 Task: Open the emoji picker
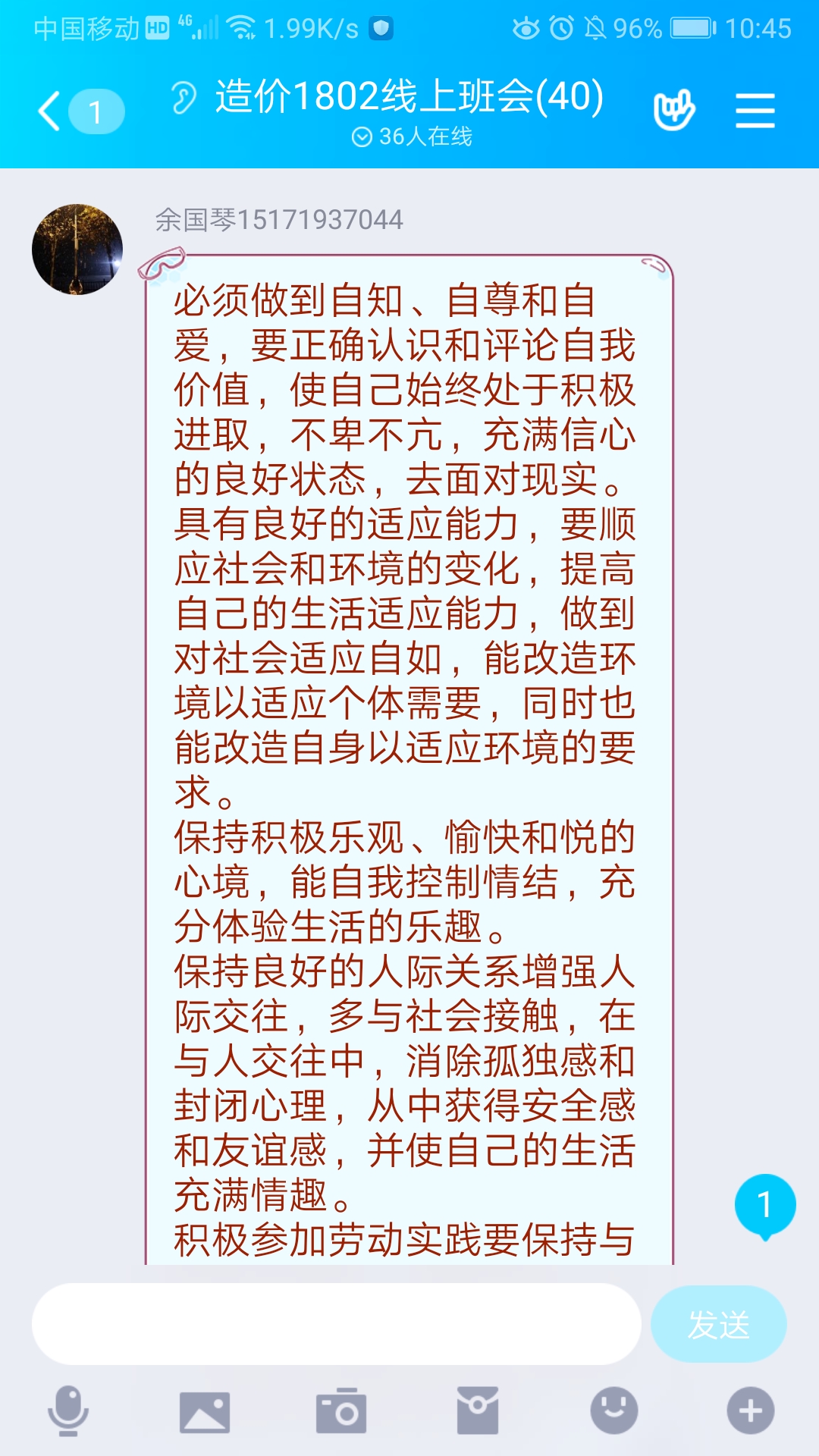click(613, 1411)
